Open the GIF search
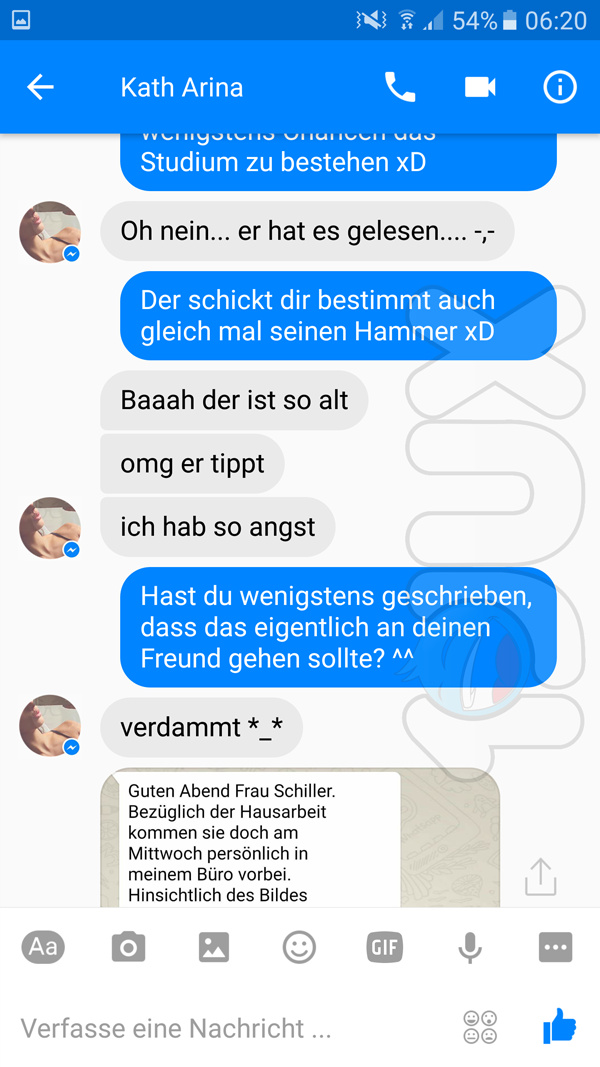Viewport: 600px width, 1067px height. click(385, 946)
